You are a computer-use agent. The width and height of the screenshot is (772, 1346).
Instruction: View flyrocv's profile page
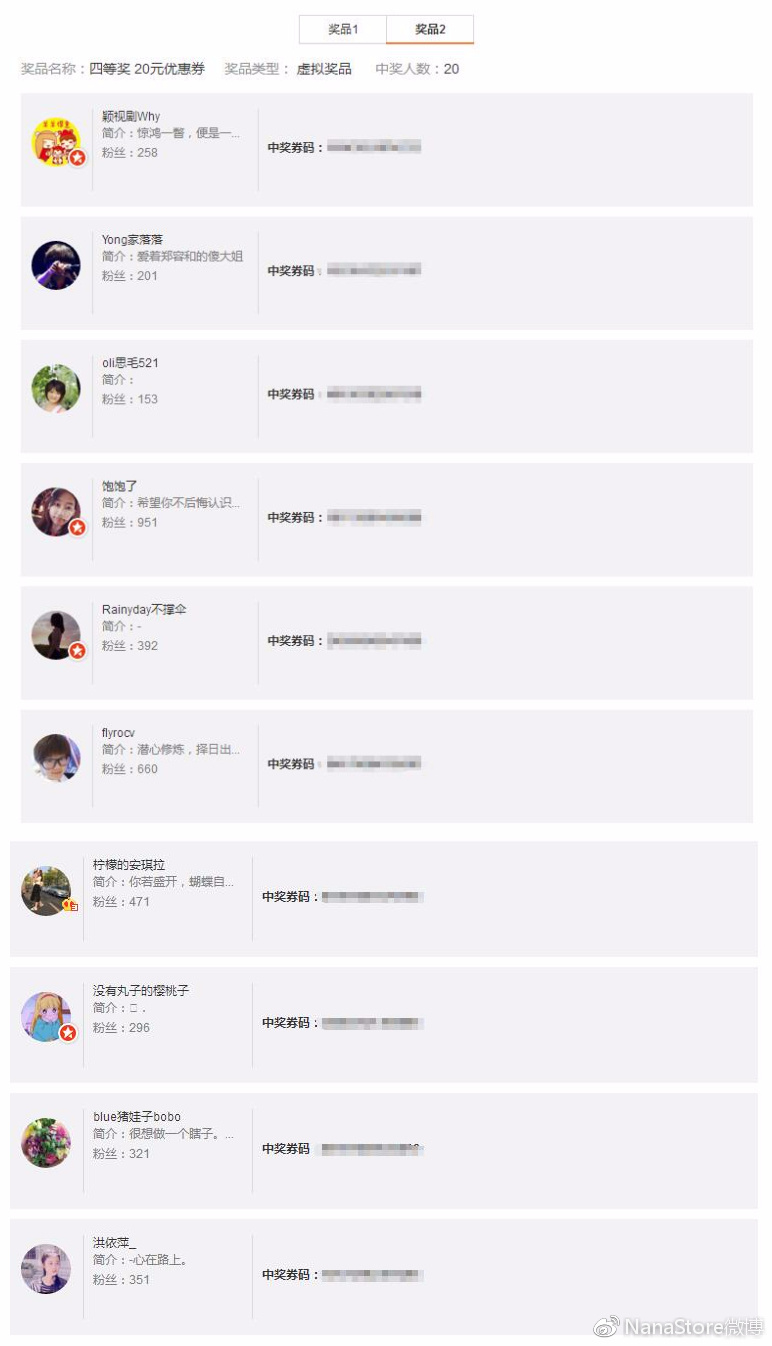click(118, 733)
